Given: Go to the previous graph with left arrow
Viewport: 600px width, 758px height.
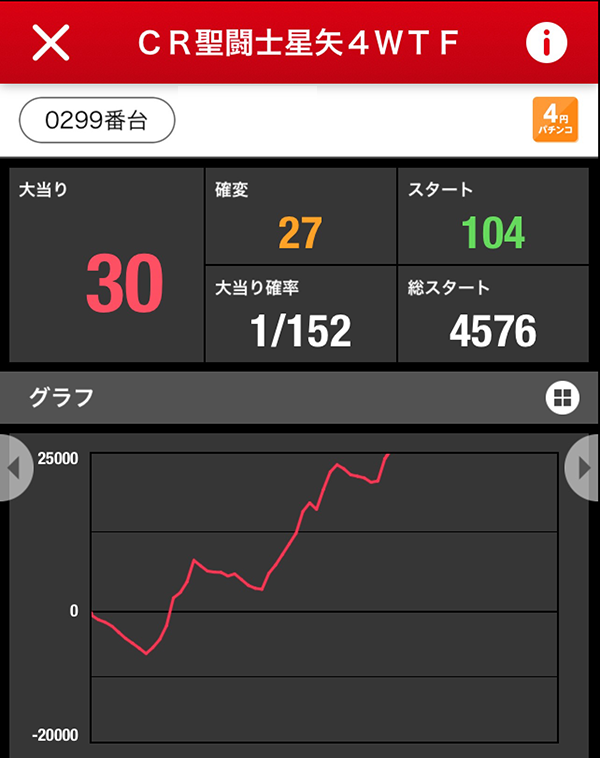Looking at the screenshot, I should tap(14, 467).
